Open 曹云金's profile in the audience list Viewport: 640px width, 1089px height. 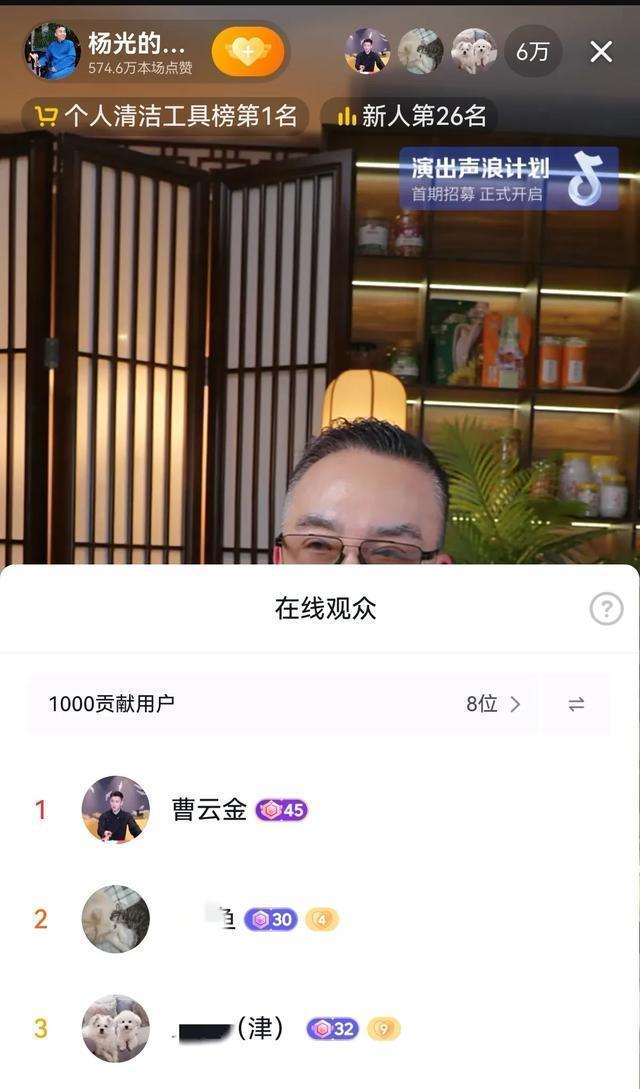pyautogui.click(x=115, y=809)
